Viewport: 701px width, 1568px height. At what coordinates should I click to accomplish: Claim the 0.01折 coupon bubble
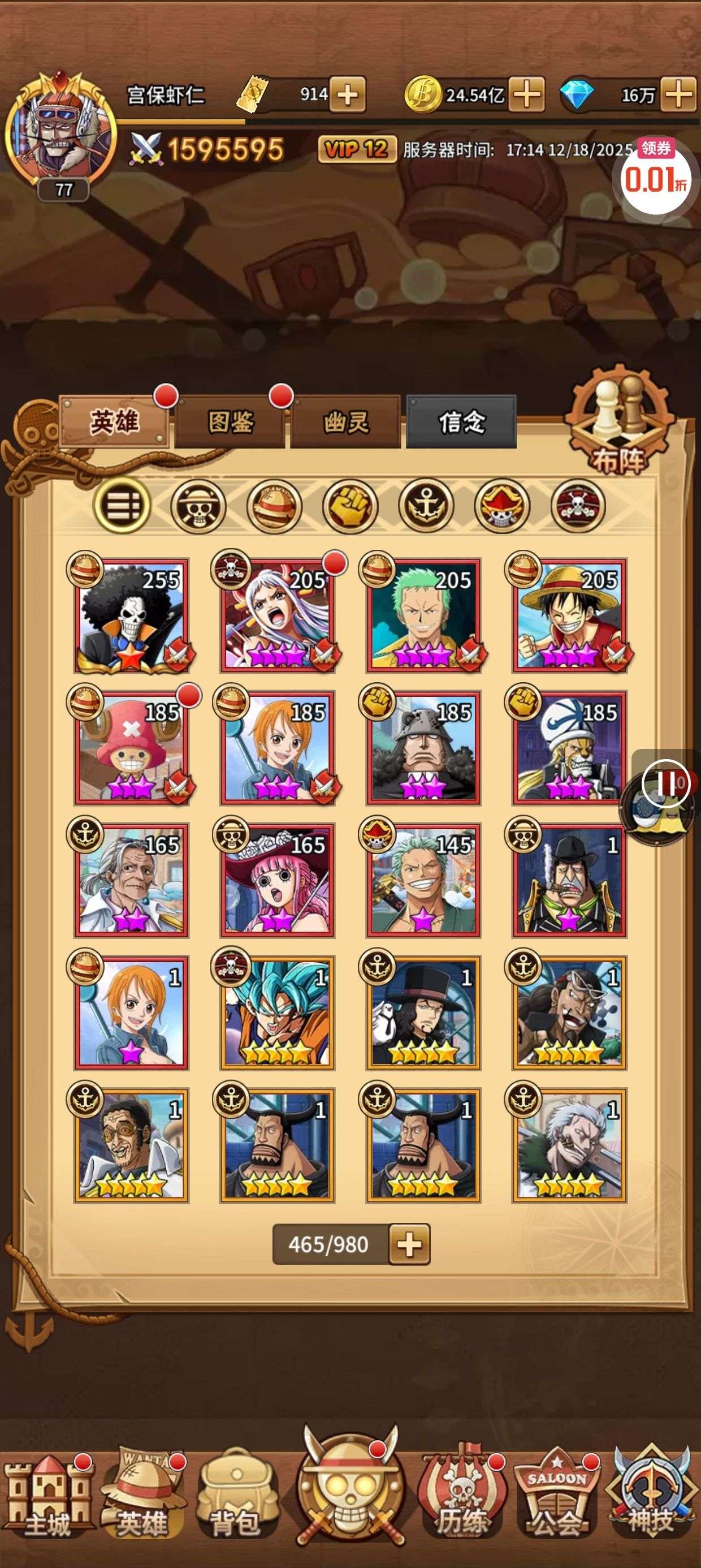click(x=656, y=178)
